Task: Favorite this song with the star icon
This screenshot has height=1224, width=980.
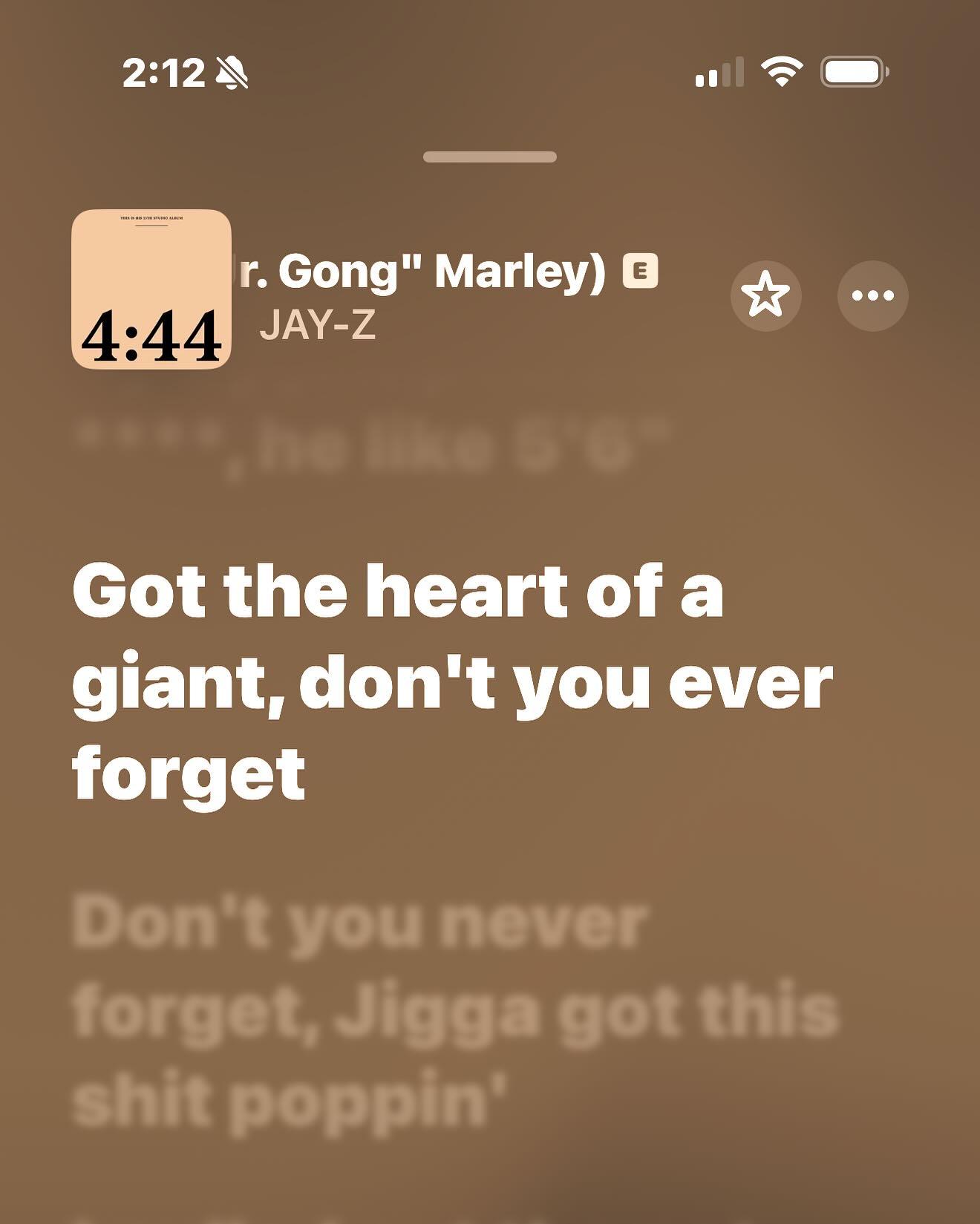Action: pos(765,295)
